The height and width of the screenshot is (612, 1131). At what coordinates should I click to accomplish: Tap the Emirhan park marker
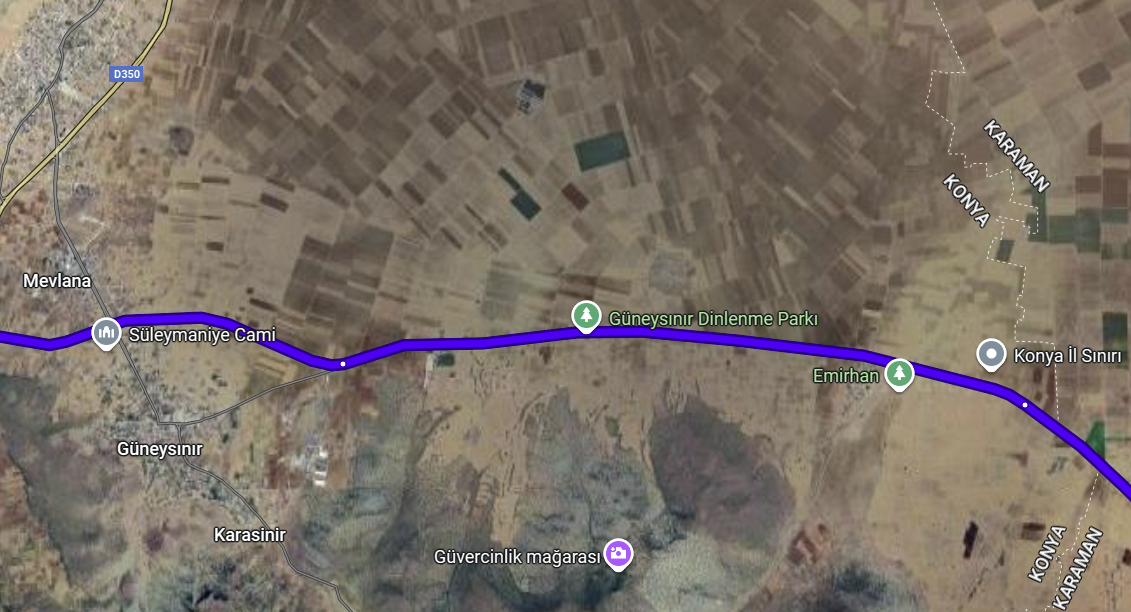900,373
